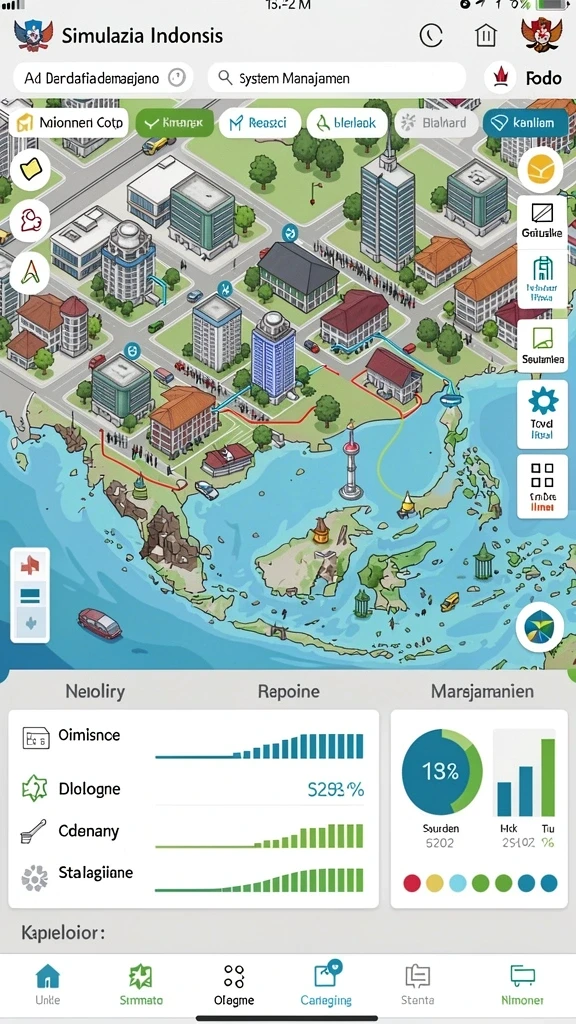Open the Seutamiea side panel button
Image resolution: width=576 pixels, height=1024 pixels.
(542, 345)
